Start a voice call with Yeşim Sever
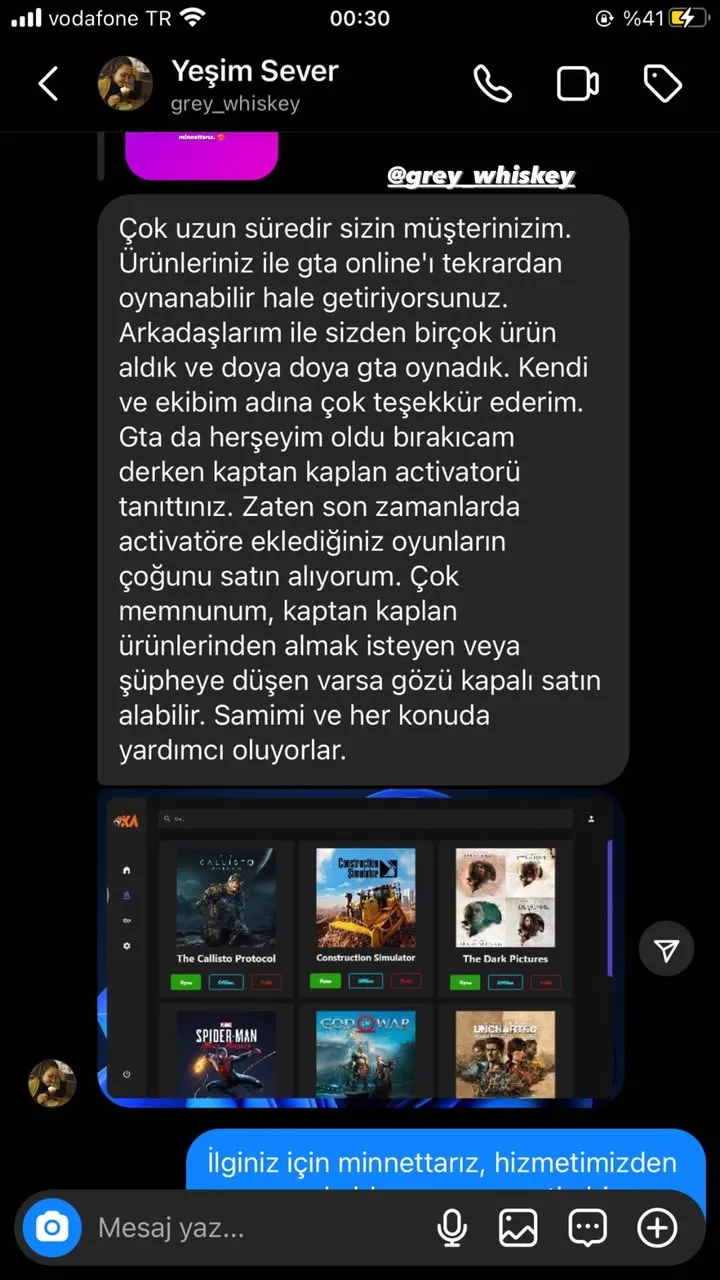The width and height of the screenshot is (720, 1280). coord(492,84)
